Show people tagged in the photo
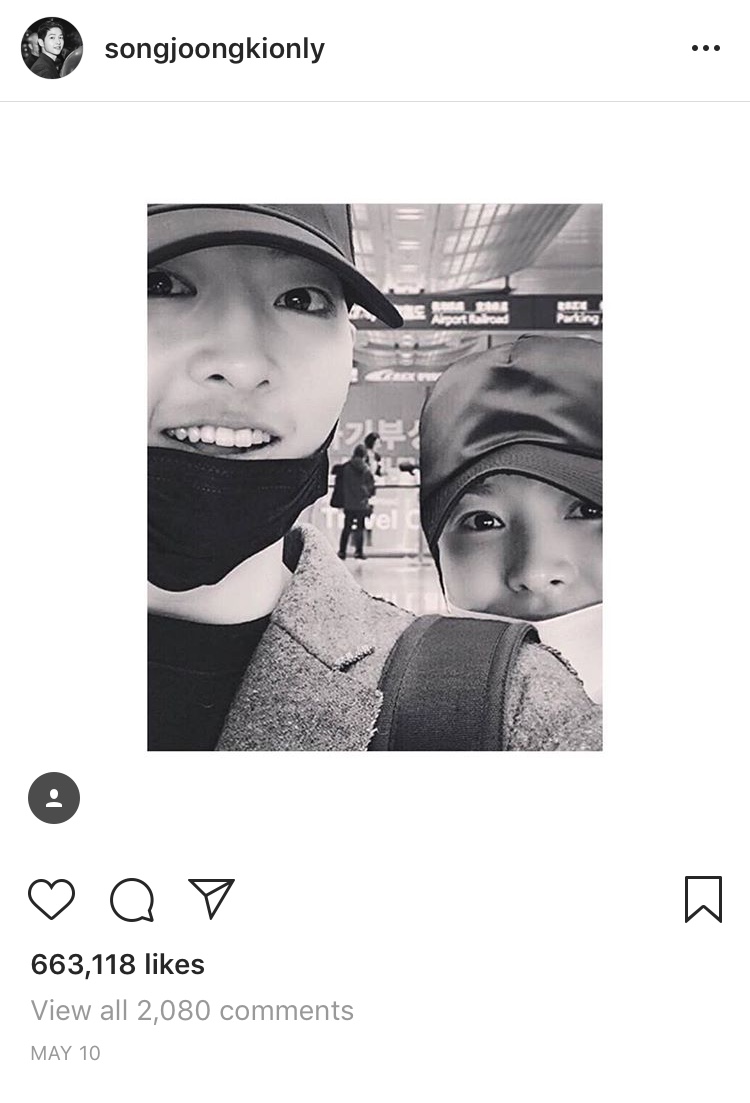This screenshot has width=750, height=1103. 54,798
